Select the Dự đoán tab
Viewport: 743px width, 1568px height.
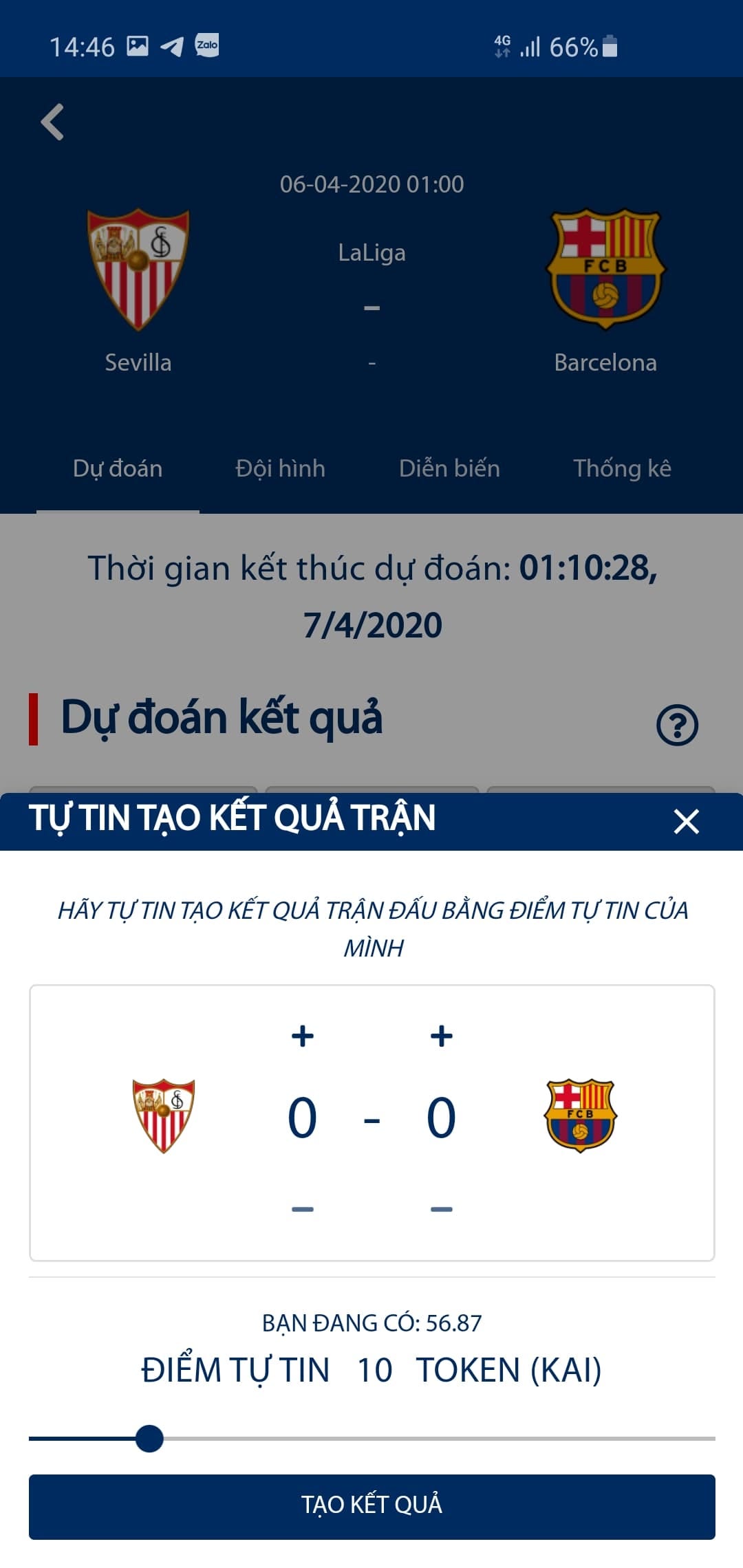pyautogui.click(x=118, y=468)
